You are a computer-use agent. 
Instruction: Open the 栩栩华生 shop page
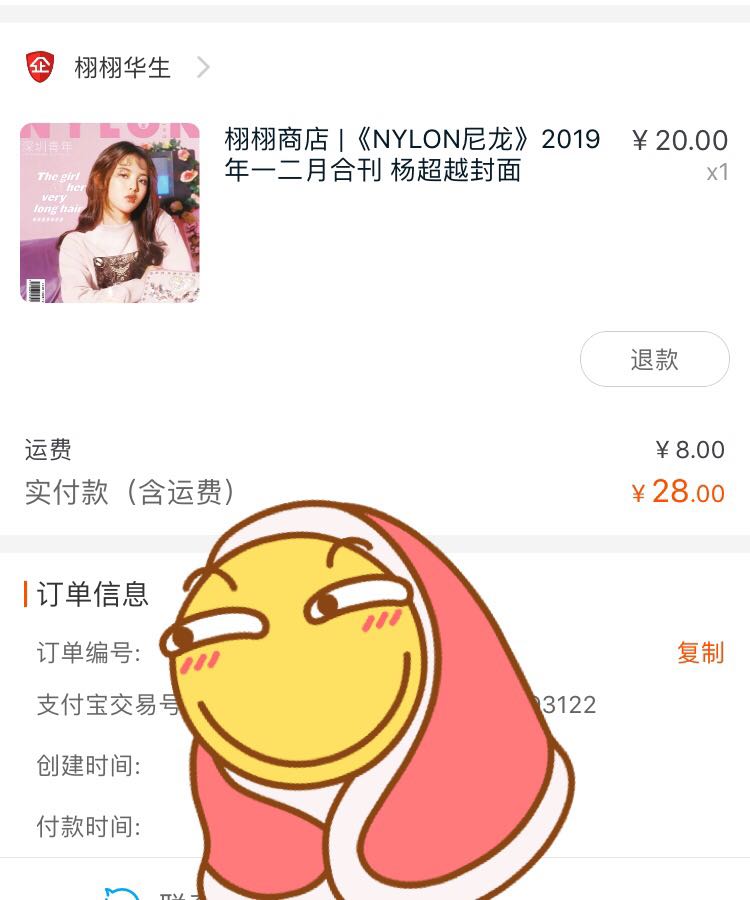coord(121,68)
